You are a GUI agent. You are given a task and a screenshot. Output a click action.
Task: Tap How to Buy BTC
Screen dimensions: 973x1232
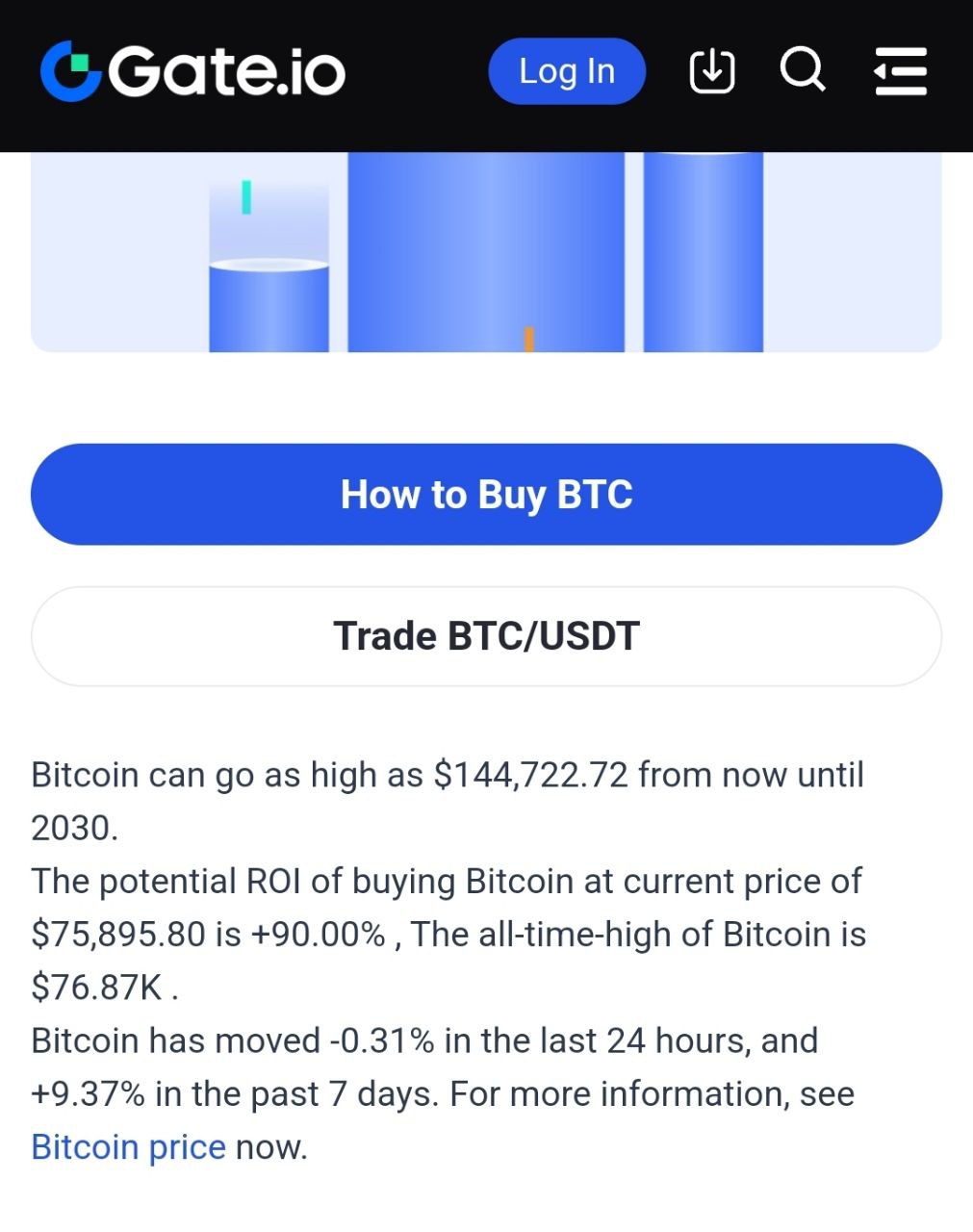(x=486, y=495)
